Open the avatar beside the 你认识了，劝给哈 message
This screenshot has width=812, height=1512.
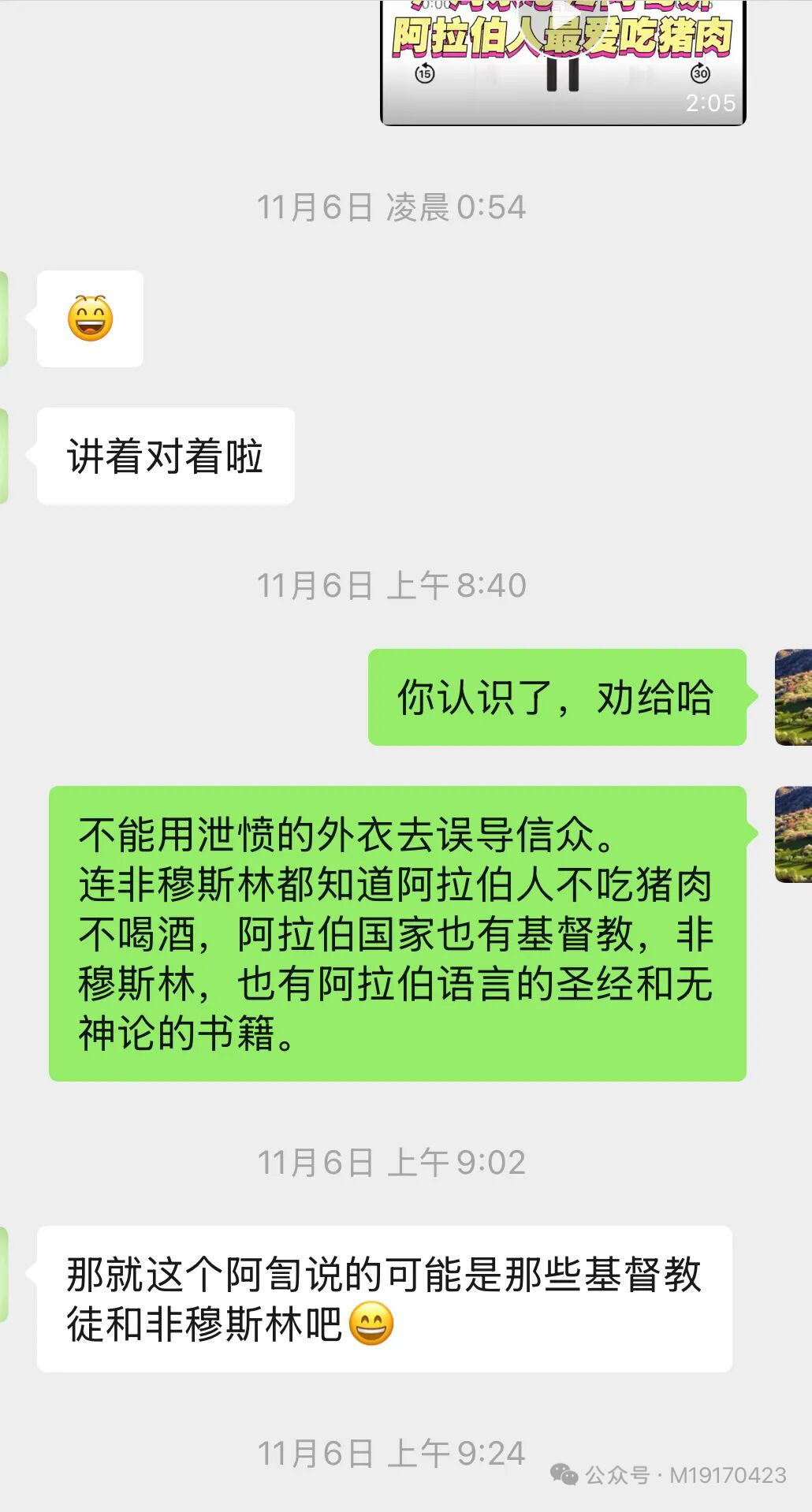point(792,697)
